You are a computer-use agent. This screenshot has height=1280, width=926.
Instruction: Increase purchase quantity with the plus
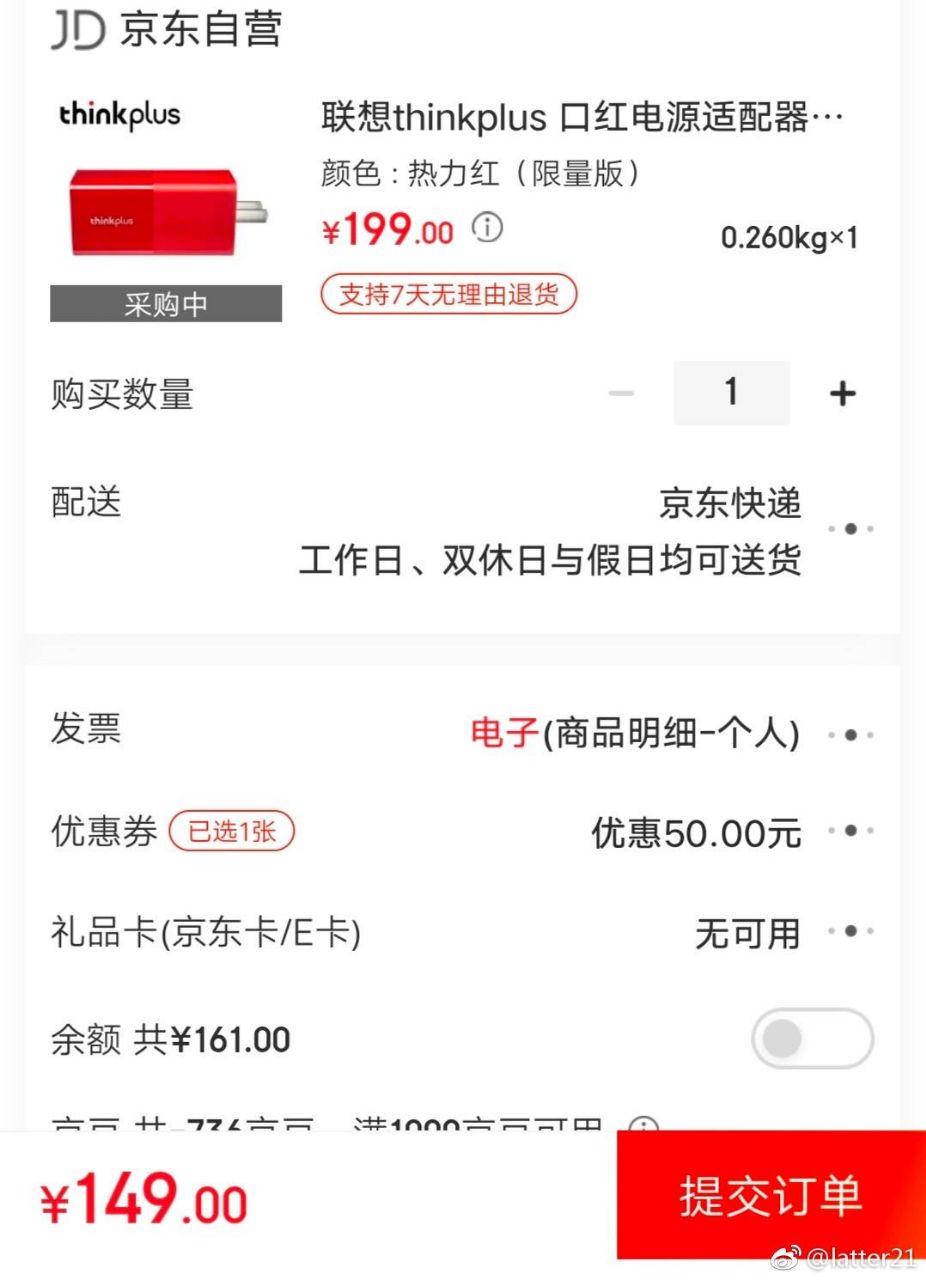pyautogui.click(x=843, y=393)
